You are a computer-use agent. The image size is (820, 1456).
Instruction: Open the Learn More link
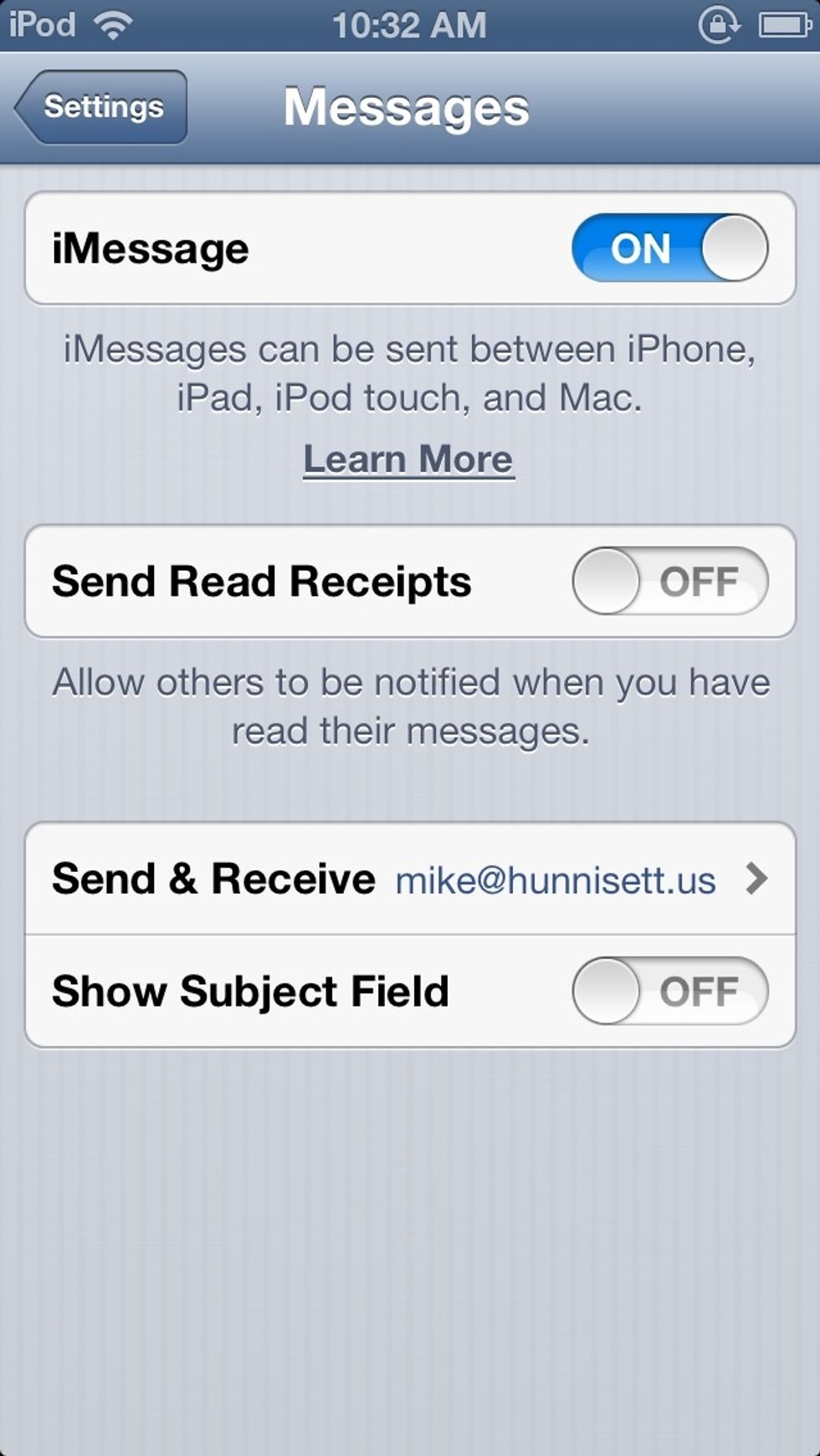coord(408,459)
